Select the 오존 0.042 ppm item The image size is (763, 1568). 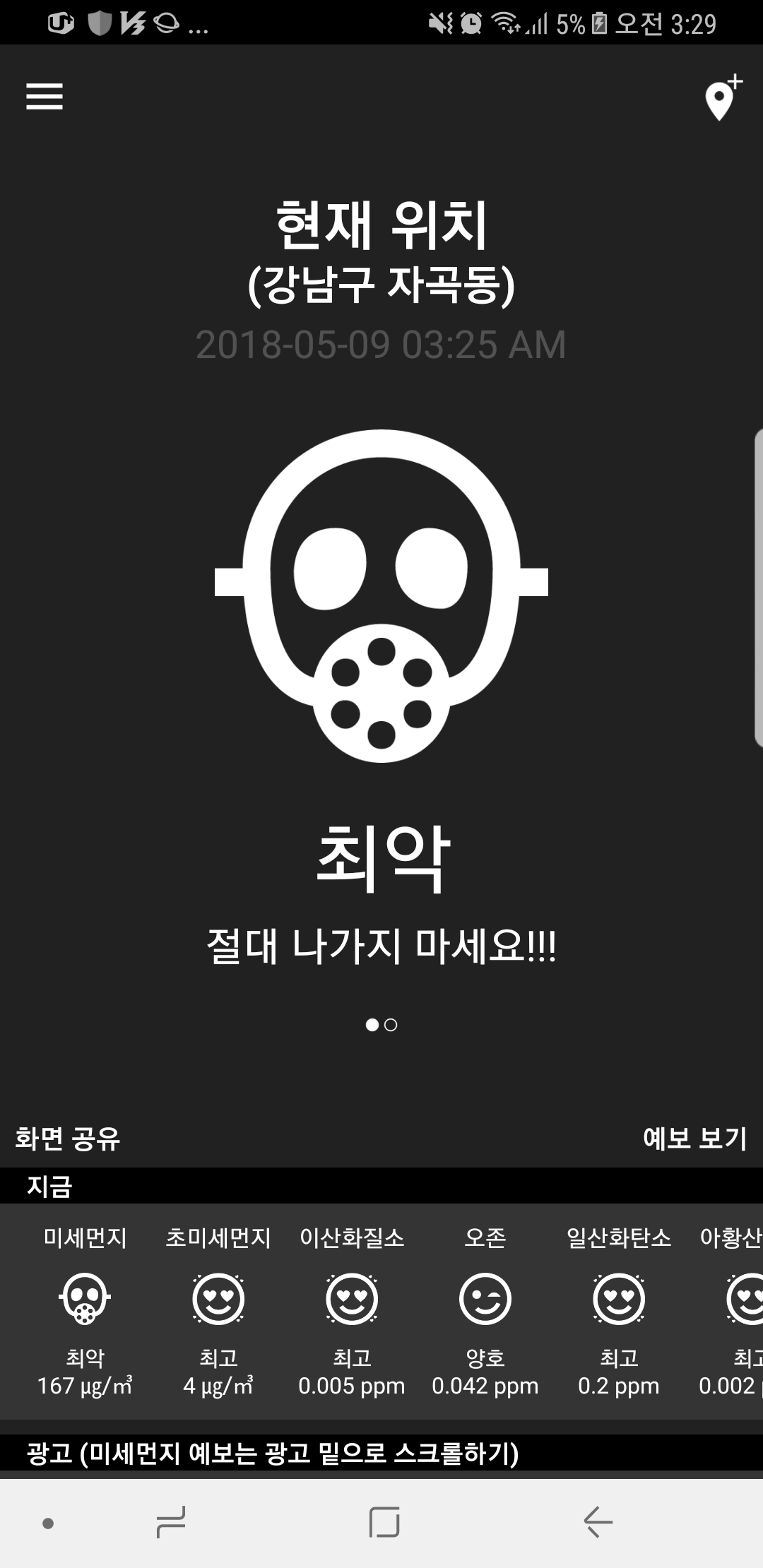click(485, 1312)
